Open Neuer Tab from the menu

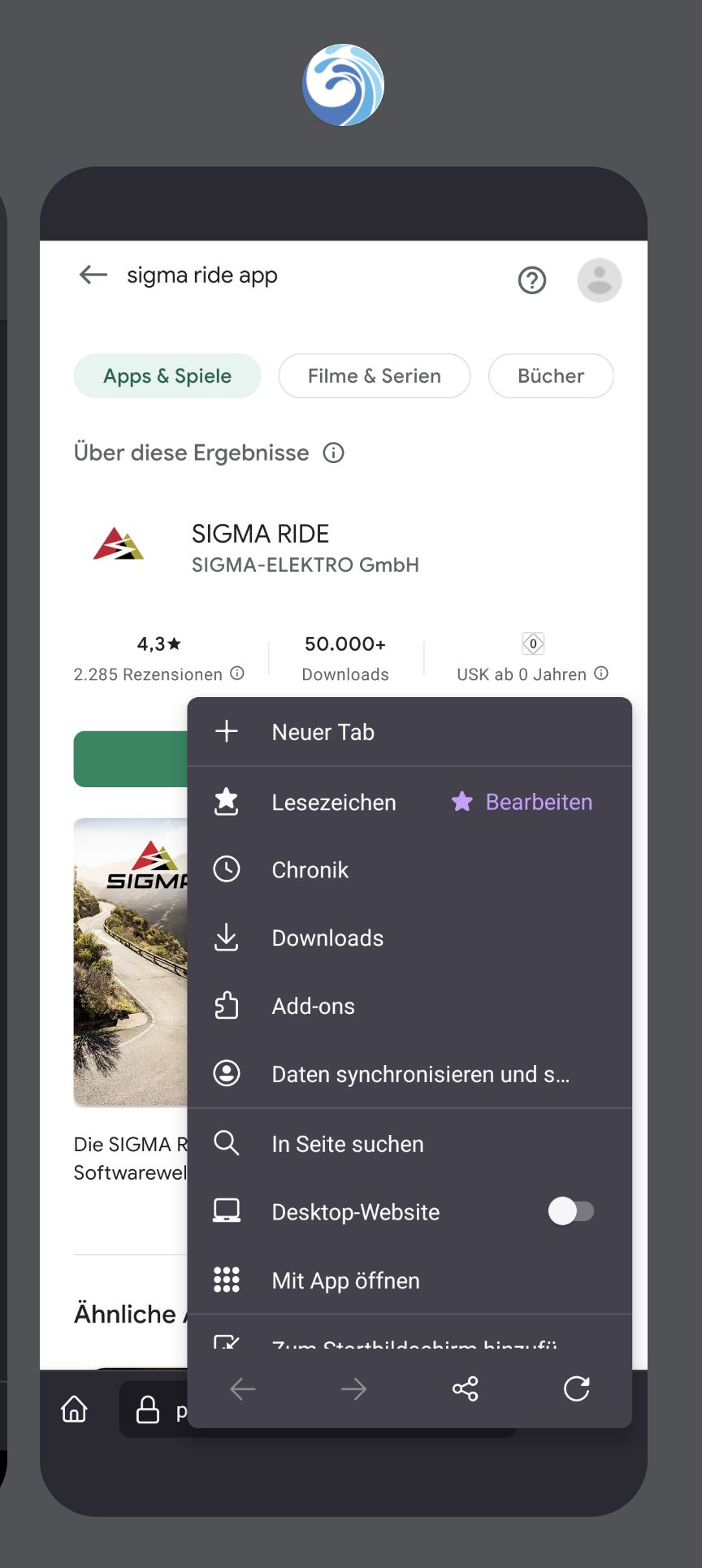point(409,732)
